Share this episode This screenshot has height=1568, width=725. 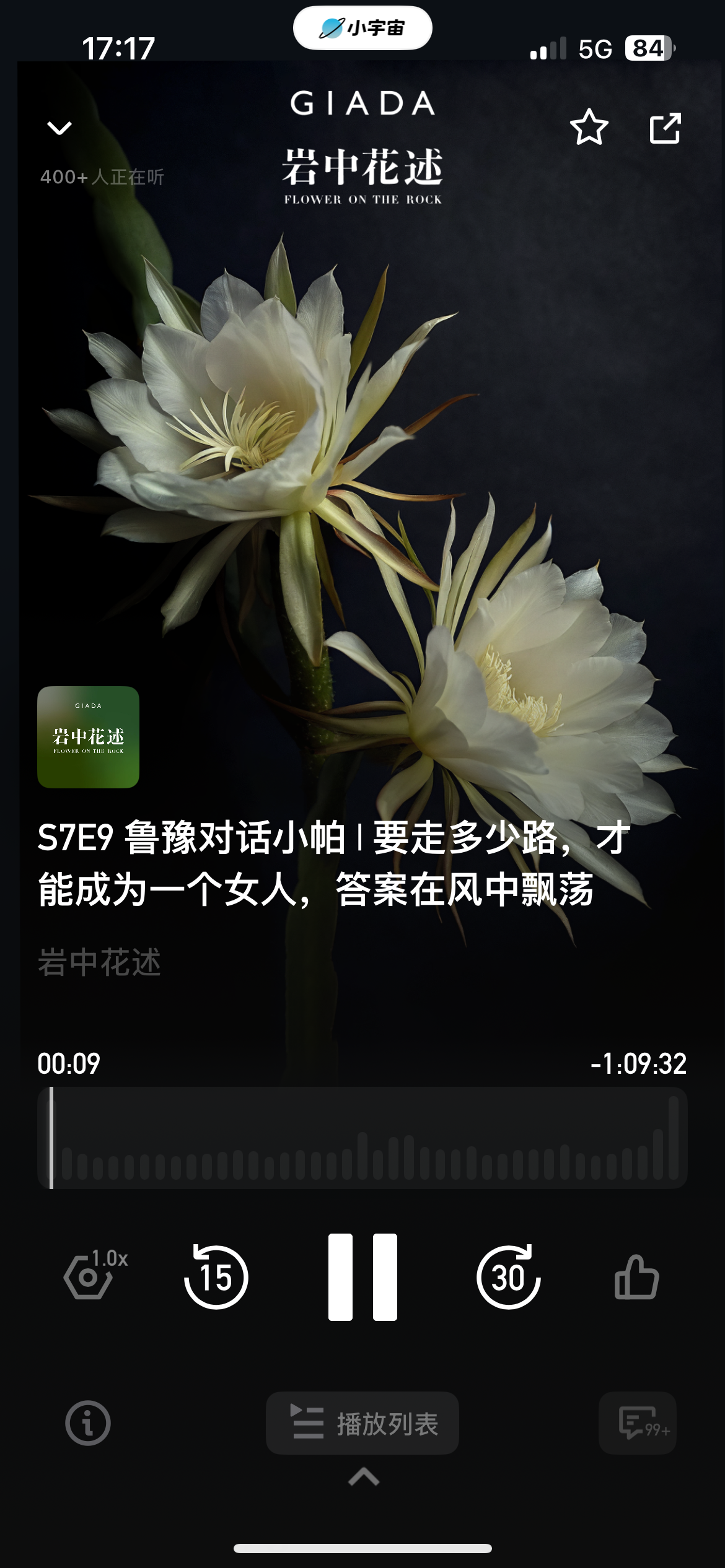click(x=665, y=128)
